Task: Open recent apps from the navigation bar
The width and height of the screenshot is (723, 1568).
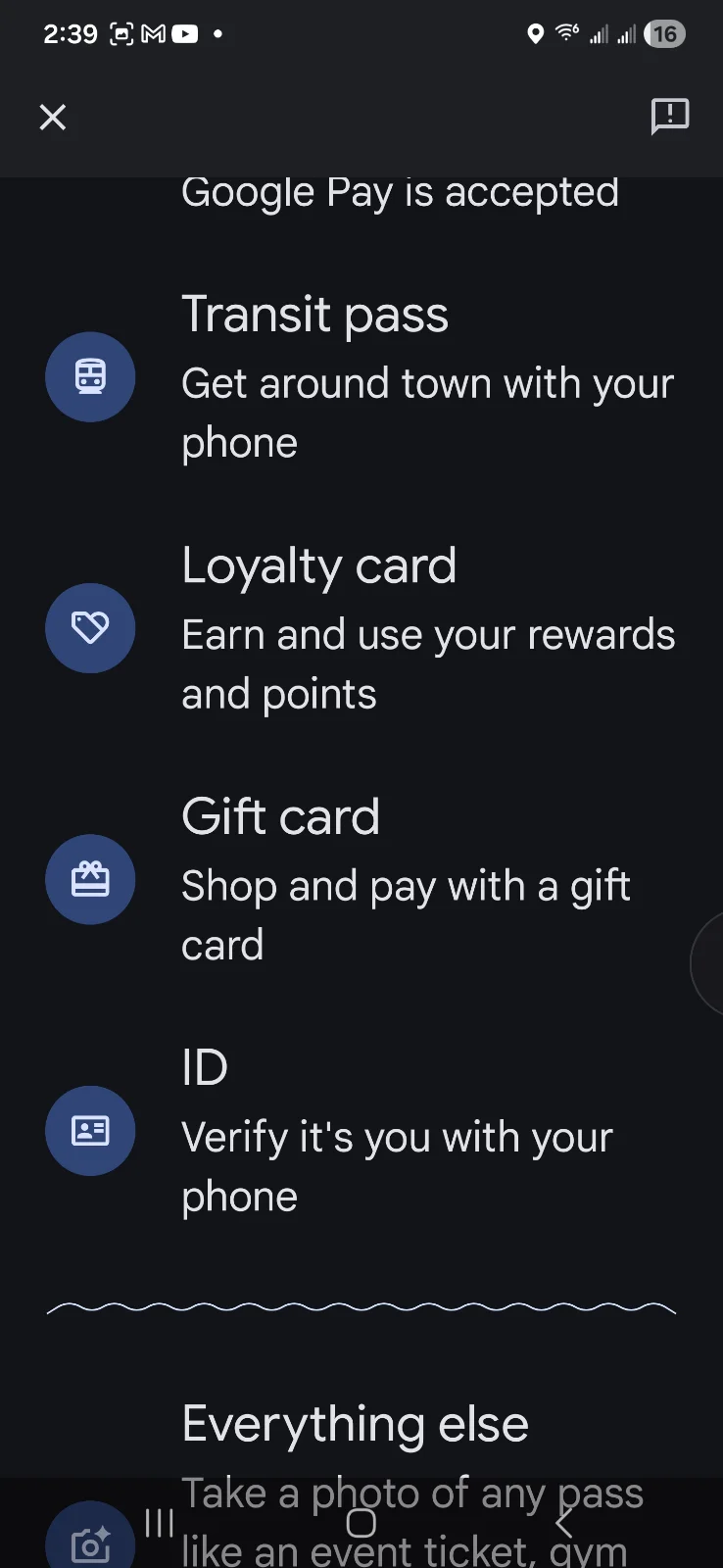Action: click(157, 1522)
